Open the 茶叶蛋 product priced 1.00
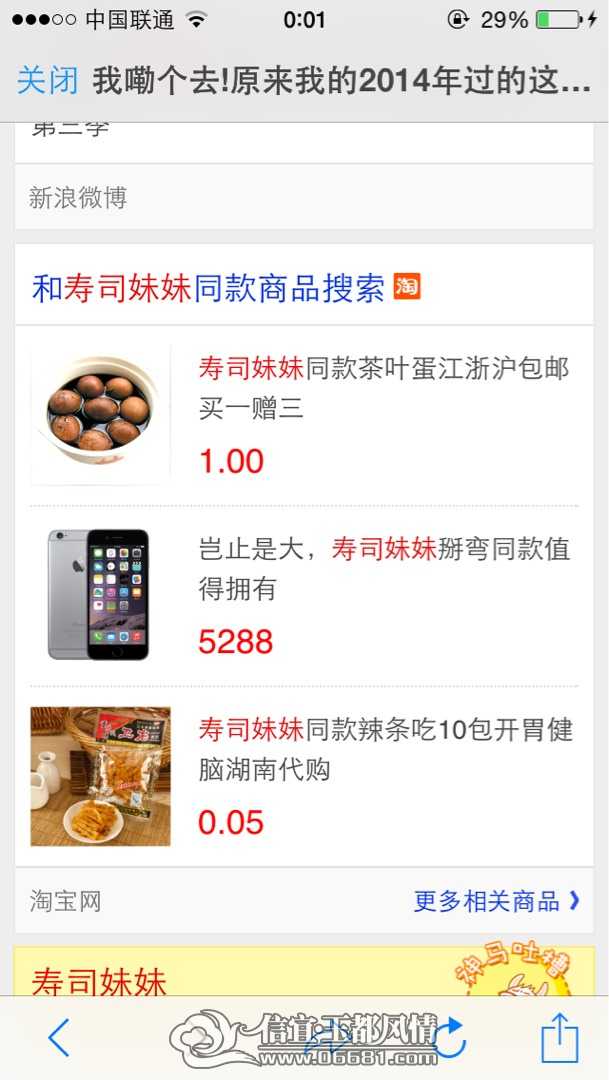The image size is (609, 1080). (304, 416)
